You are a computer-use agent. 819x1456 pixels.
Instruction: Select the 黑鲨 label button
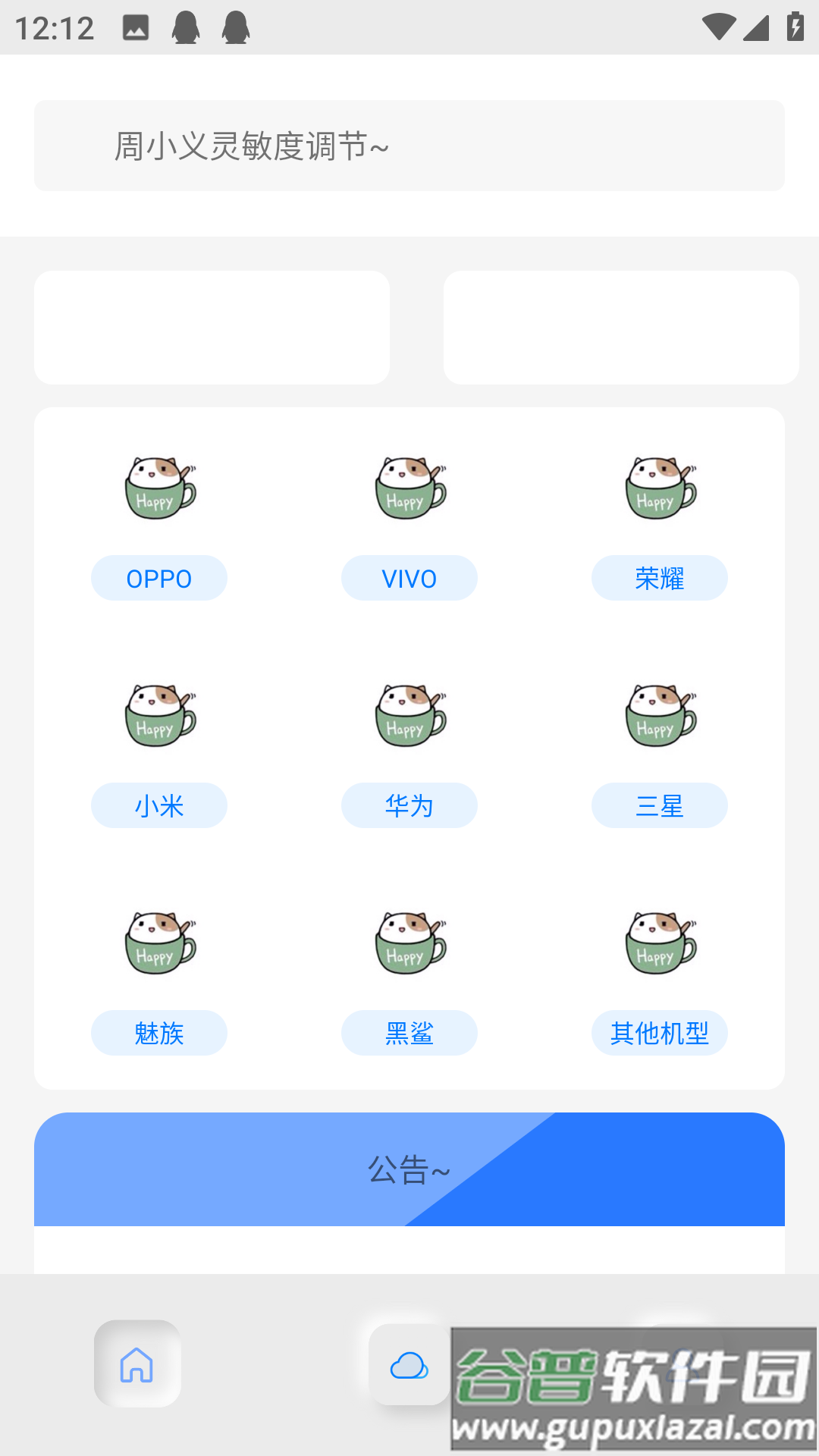point(409,1033)
